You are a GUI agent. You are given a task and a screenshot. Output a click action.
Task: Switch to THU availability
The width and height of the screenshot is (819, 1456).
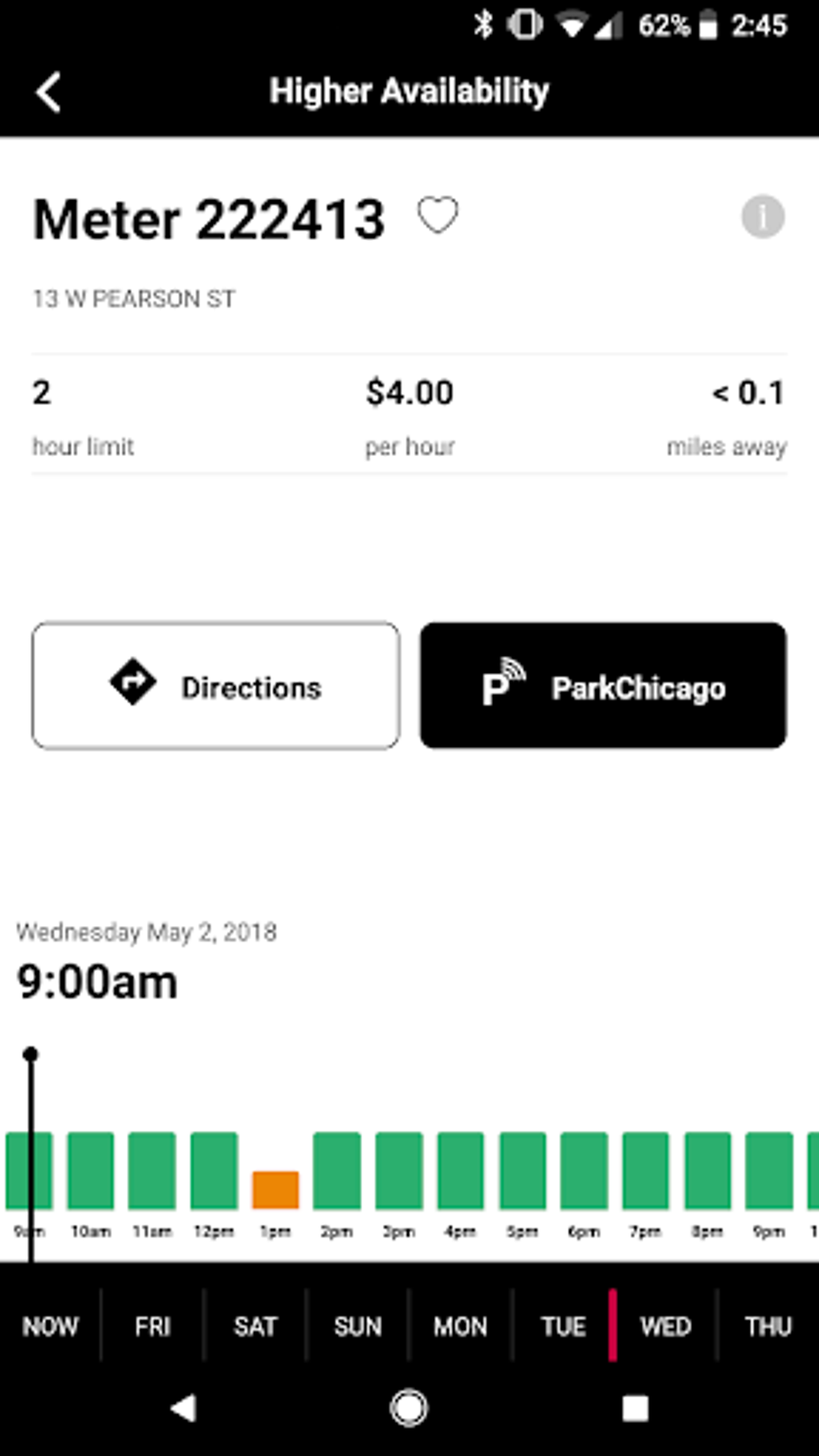[768, 1327]
